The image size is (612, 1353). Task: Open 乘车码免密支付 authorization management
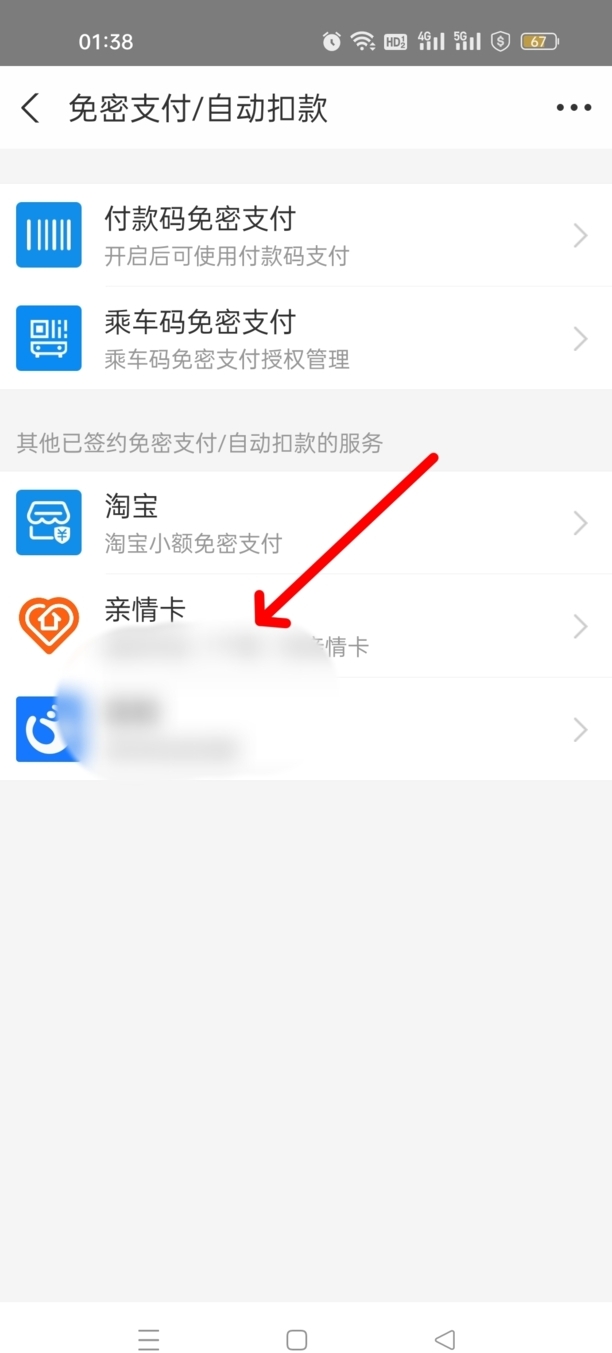306,338
